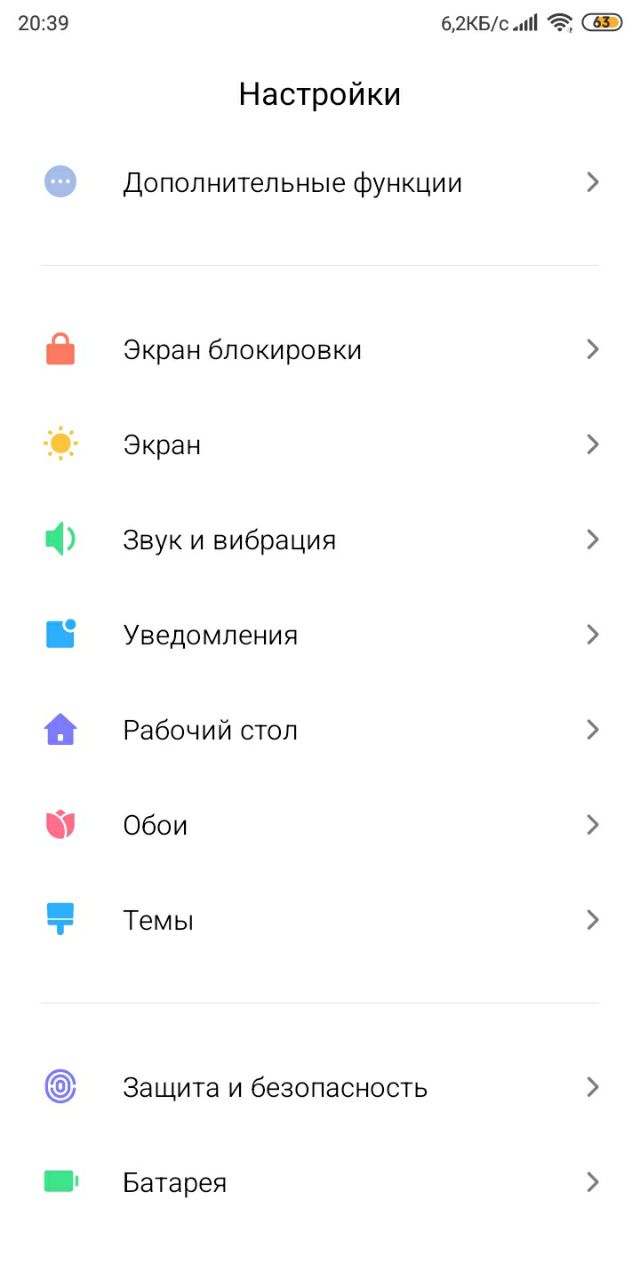Viewport: 640px width, 1280px height.
Task: Open Звук и вибрация settings
Action: (x=320, y=540)
